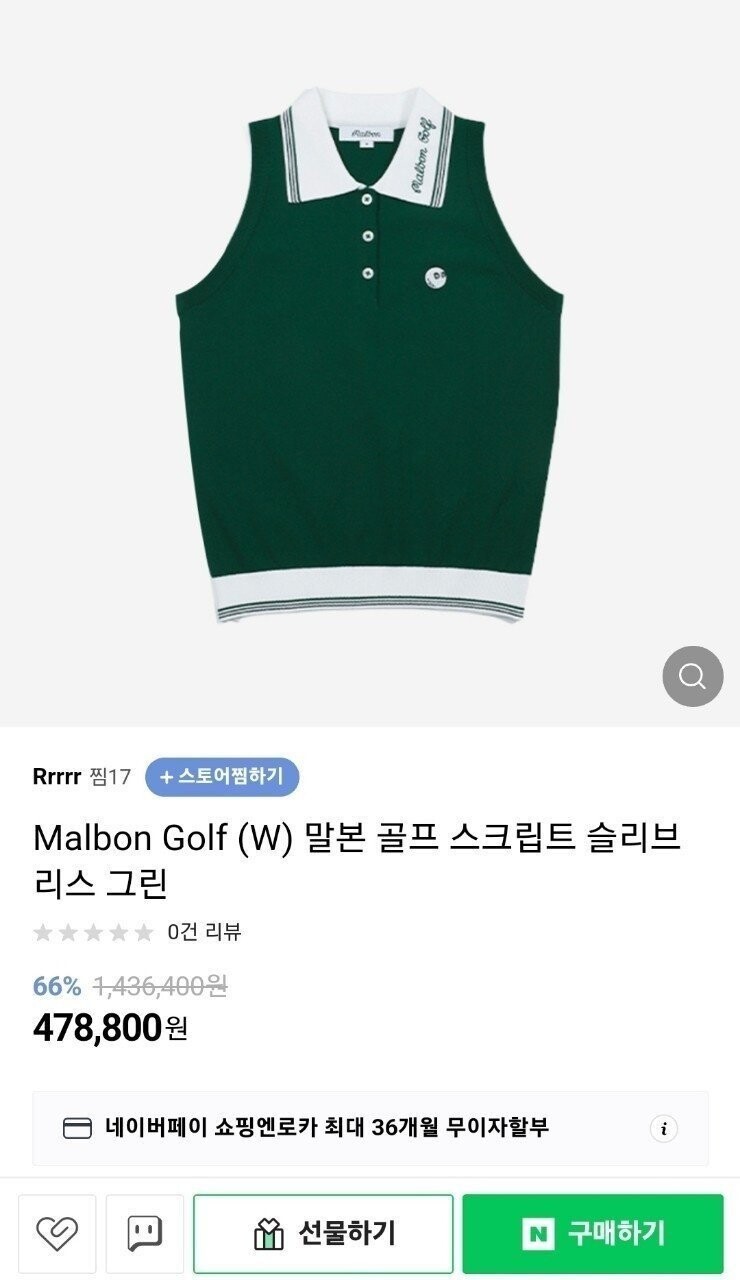The width and height of the screenshot is (740, 1280).
Task: Open info for 네이버페이 무이자할부
Action: tap(664, 1129)
